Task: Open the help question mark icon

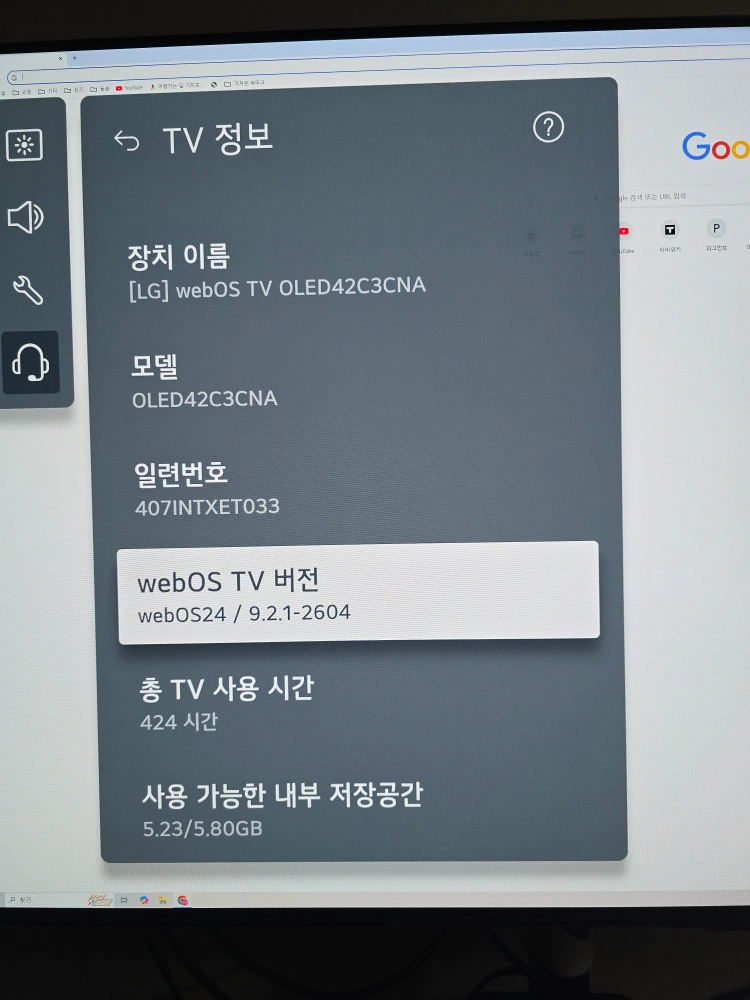Action: pyautogui.click(x=548, y=128)
